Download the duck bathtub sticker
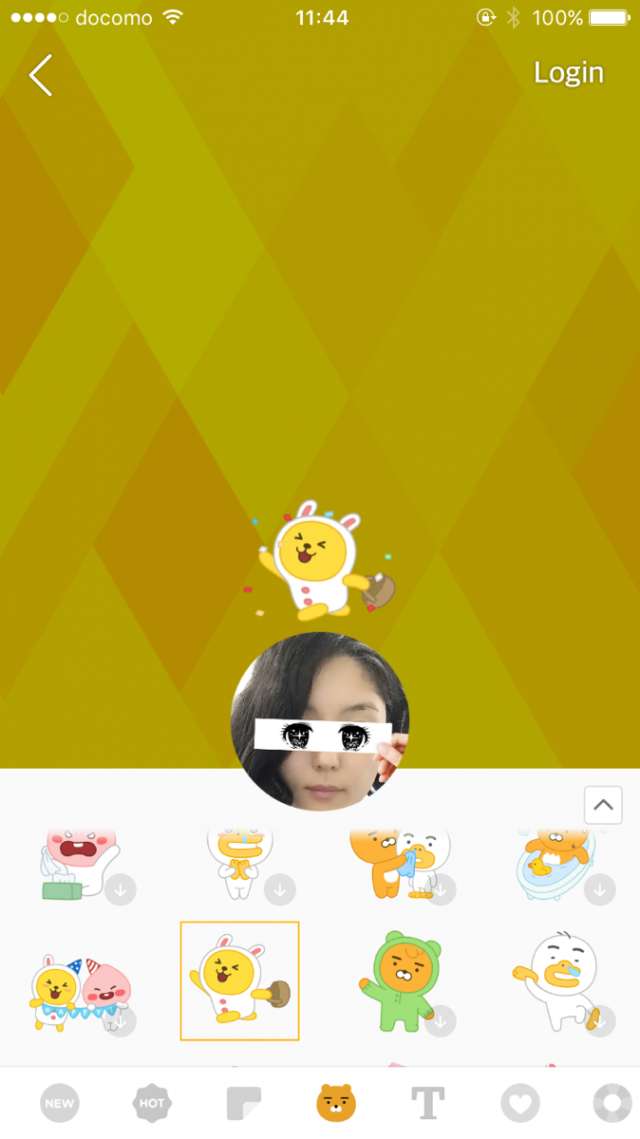 (600, 888)
